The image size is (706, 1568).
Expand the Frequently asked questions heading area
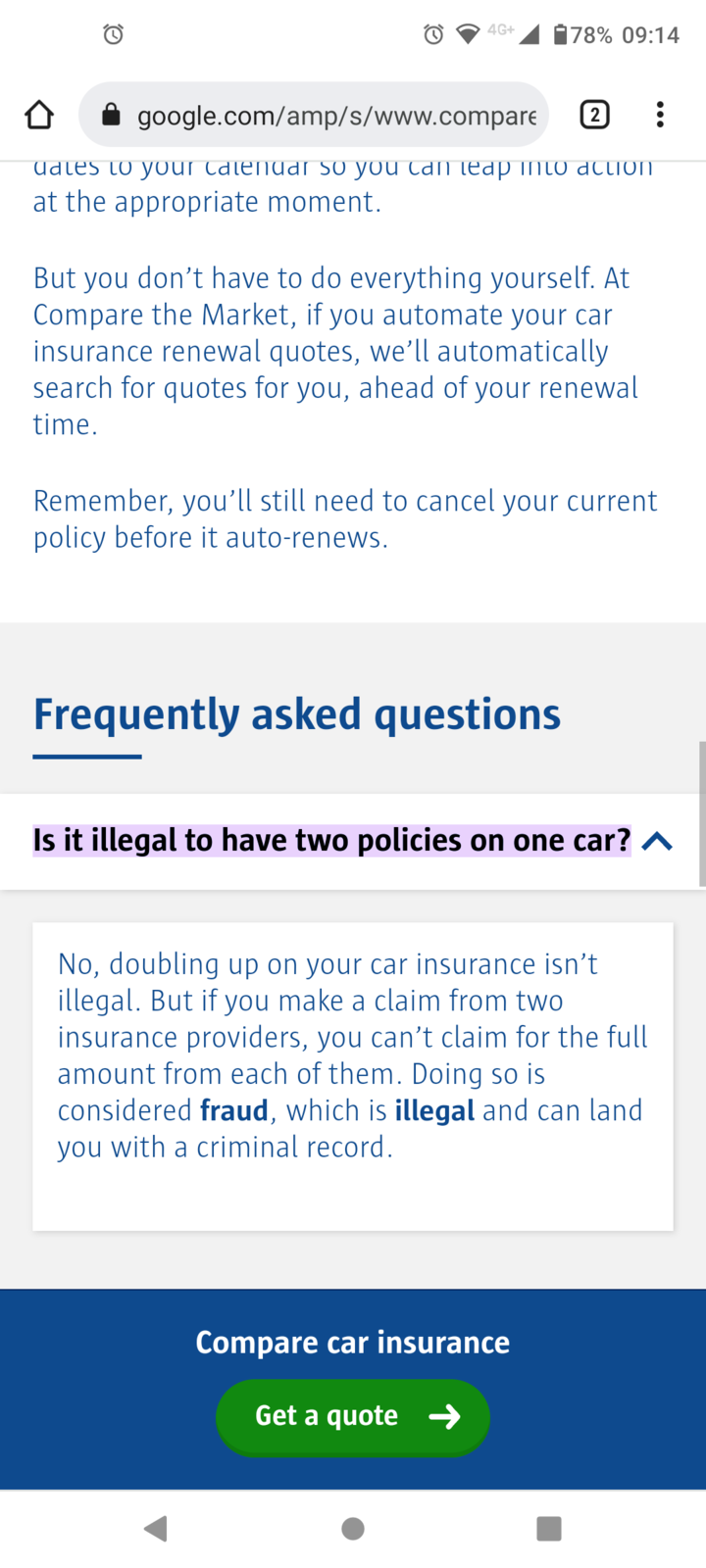tap(297, 713)
